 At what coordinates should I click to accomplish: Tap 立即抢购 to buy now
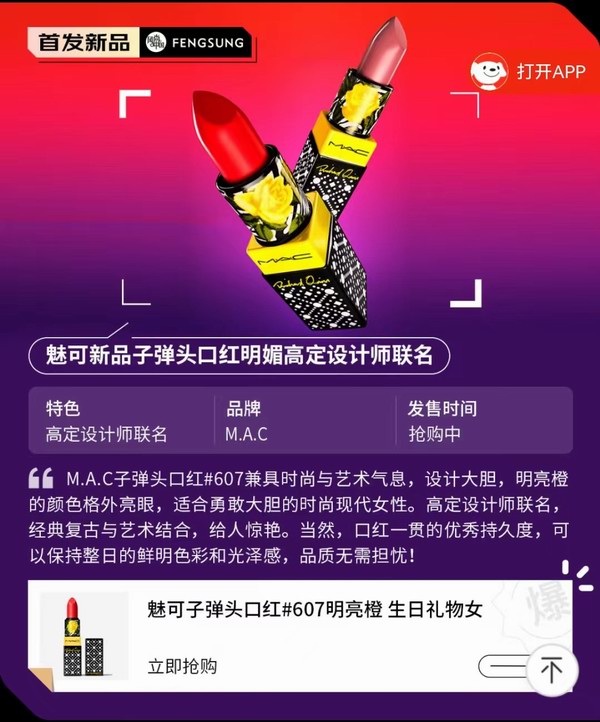182,666
